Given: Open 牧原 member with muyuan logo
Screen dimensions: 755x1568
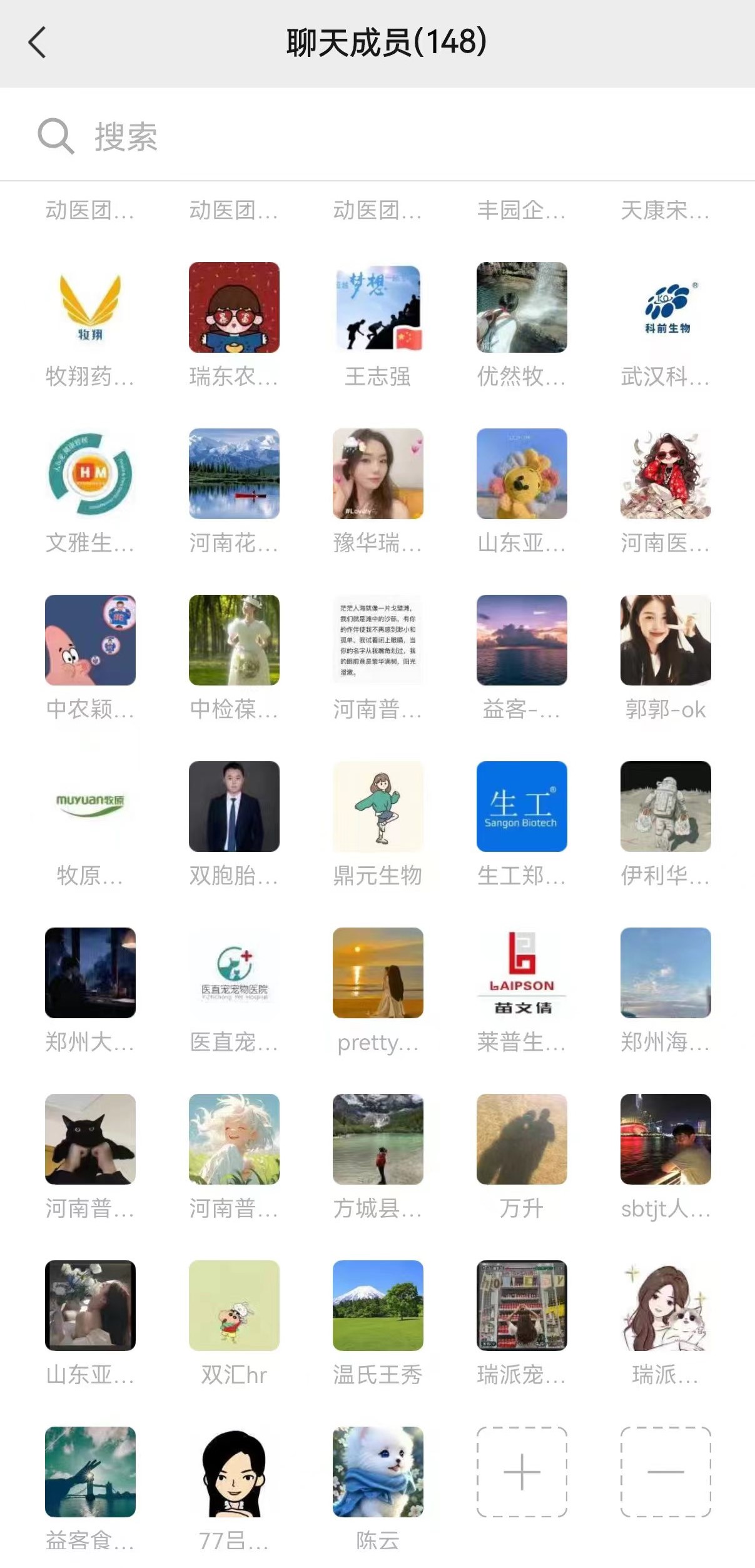Looking at the screenshot, I should [90, 807].
